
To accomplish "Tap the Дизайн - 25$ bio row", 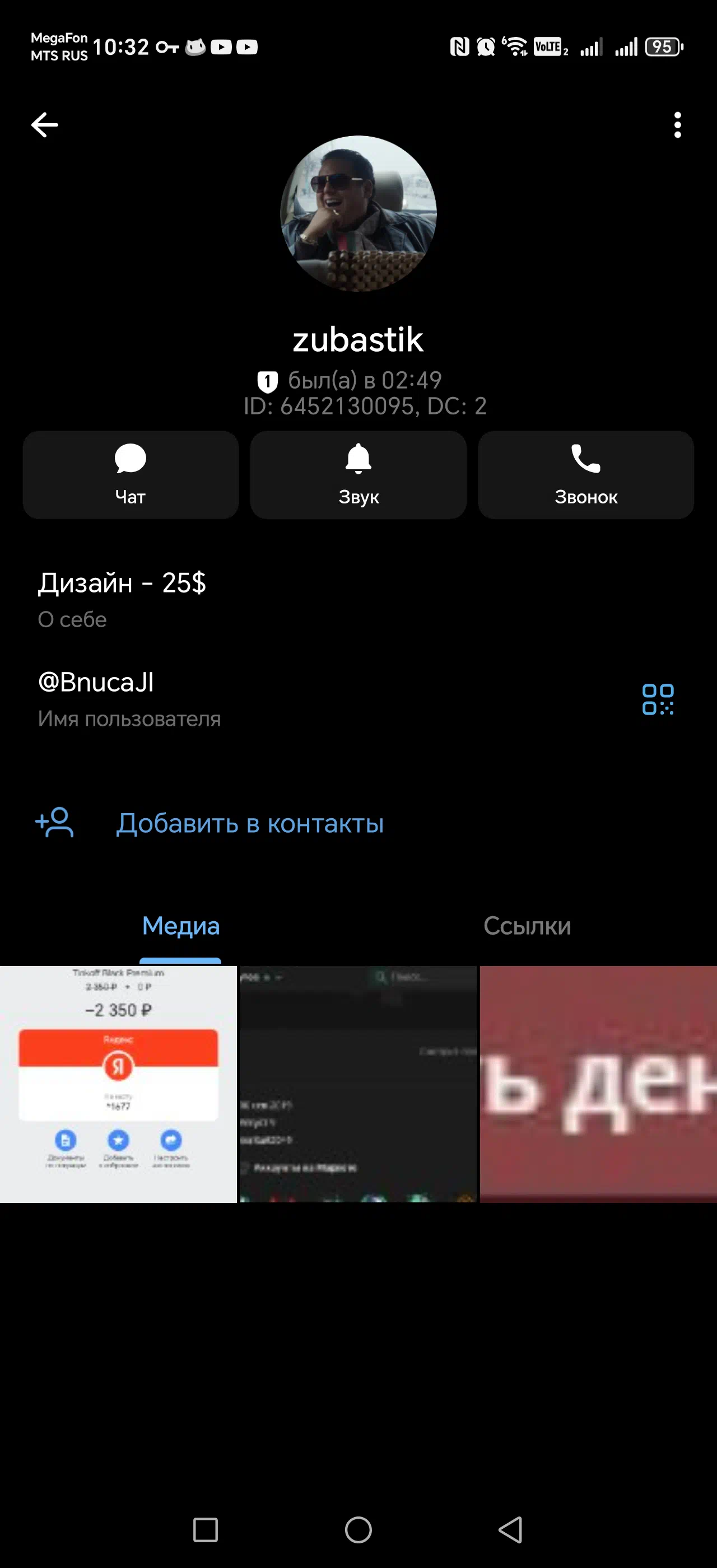I will pyautogui.click(x=244, y=599).
